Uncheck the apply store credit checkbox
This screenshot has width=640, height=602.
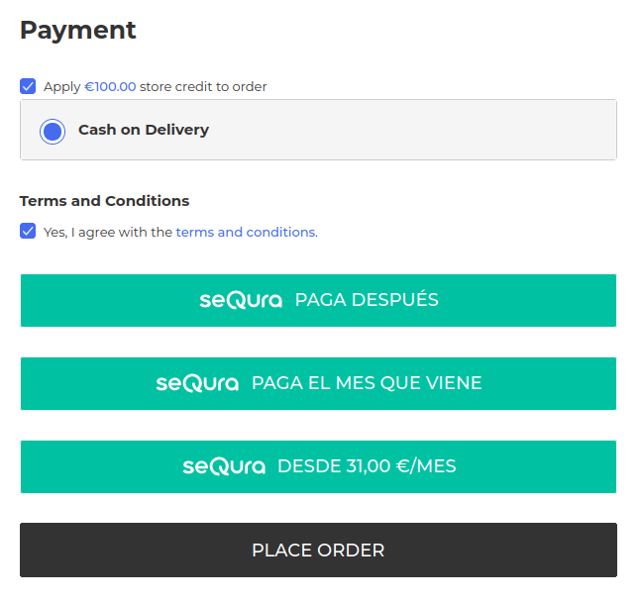pyautogui.click(x=28, y=86)
